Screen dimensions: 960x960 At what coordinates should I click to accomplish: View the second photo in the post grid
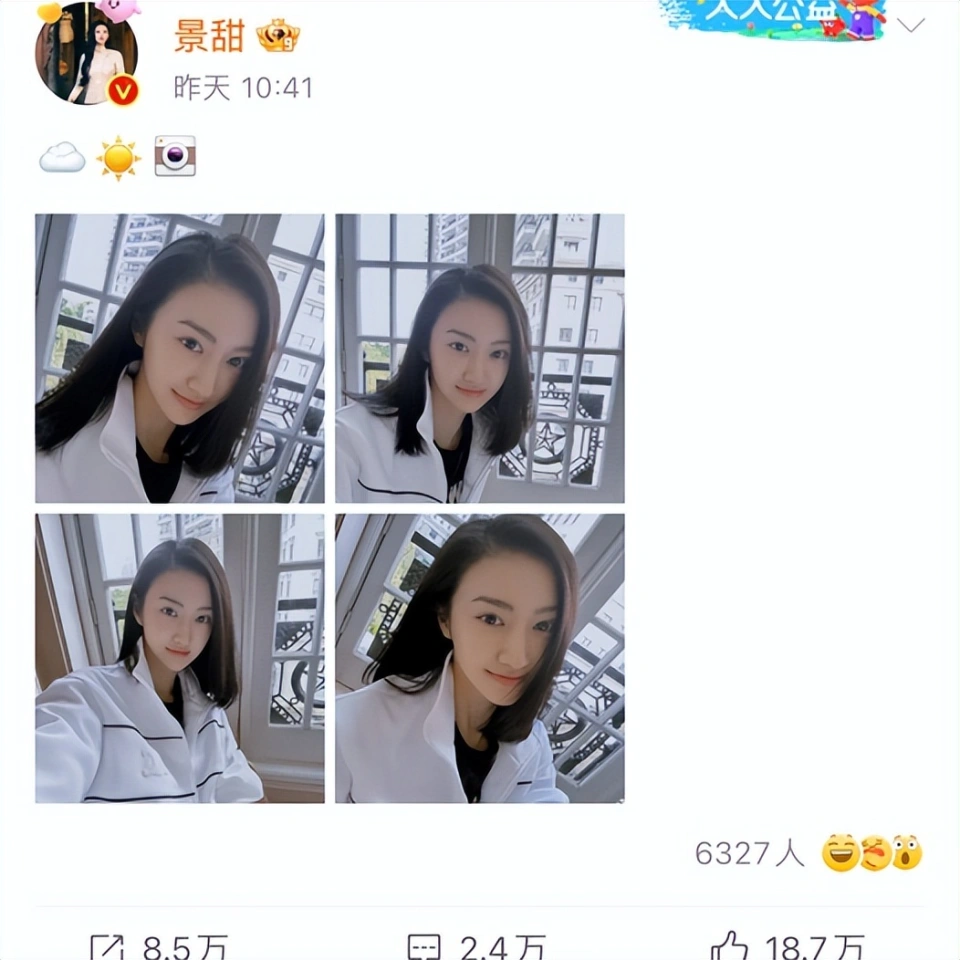click(x=480, y=358)
